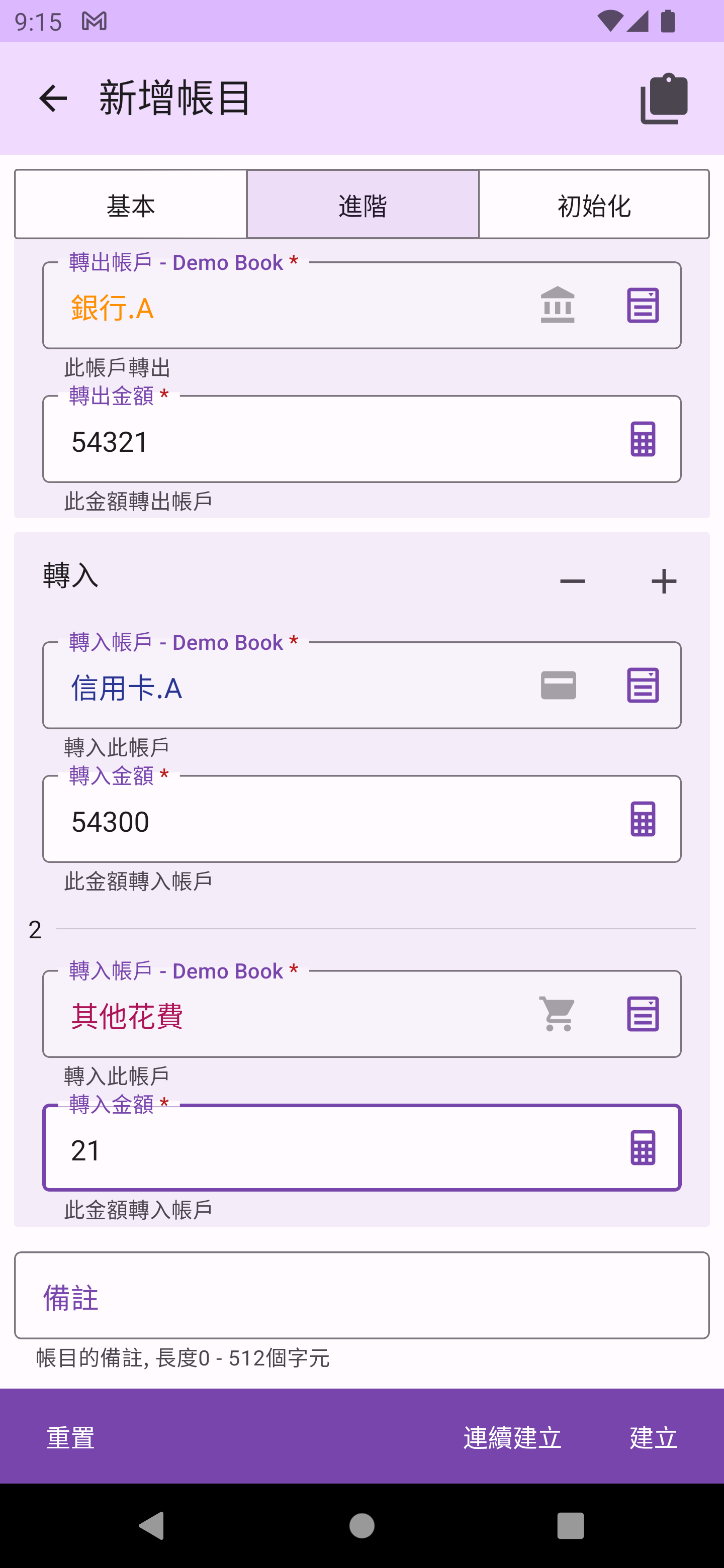Select the 進階 tab
This screenshot has width=724, height=1568.
coord(363,205)
